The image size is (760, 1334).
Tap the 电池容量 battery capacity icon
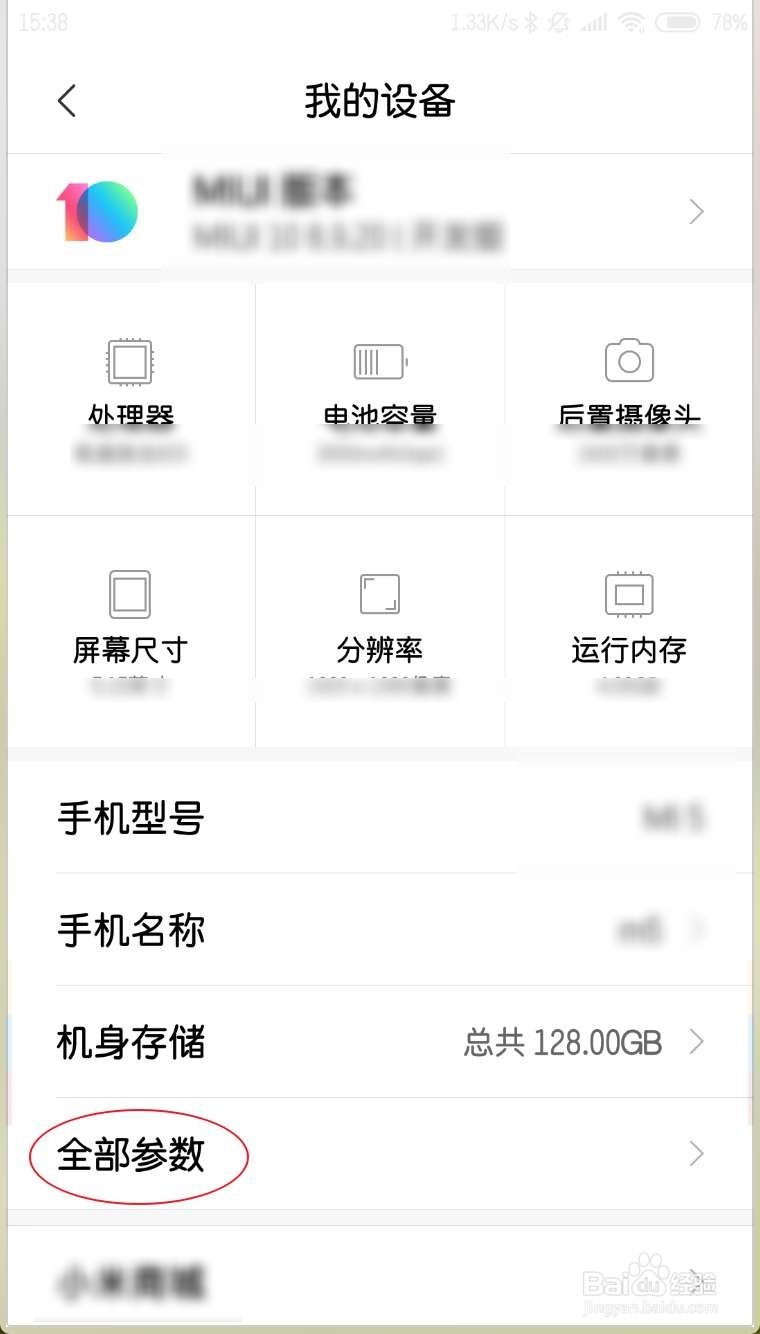[x=380, y=362]
